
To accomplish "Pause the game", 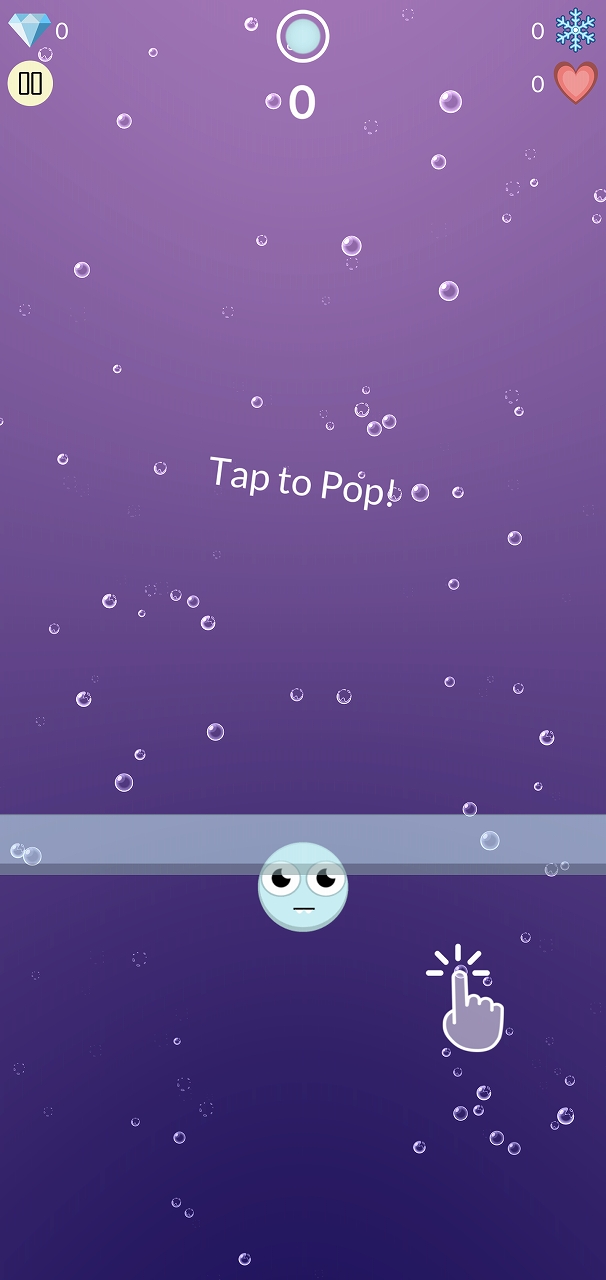I will tap(30, 83).
